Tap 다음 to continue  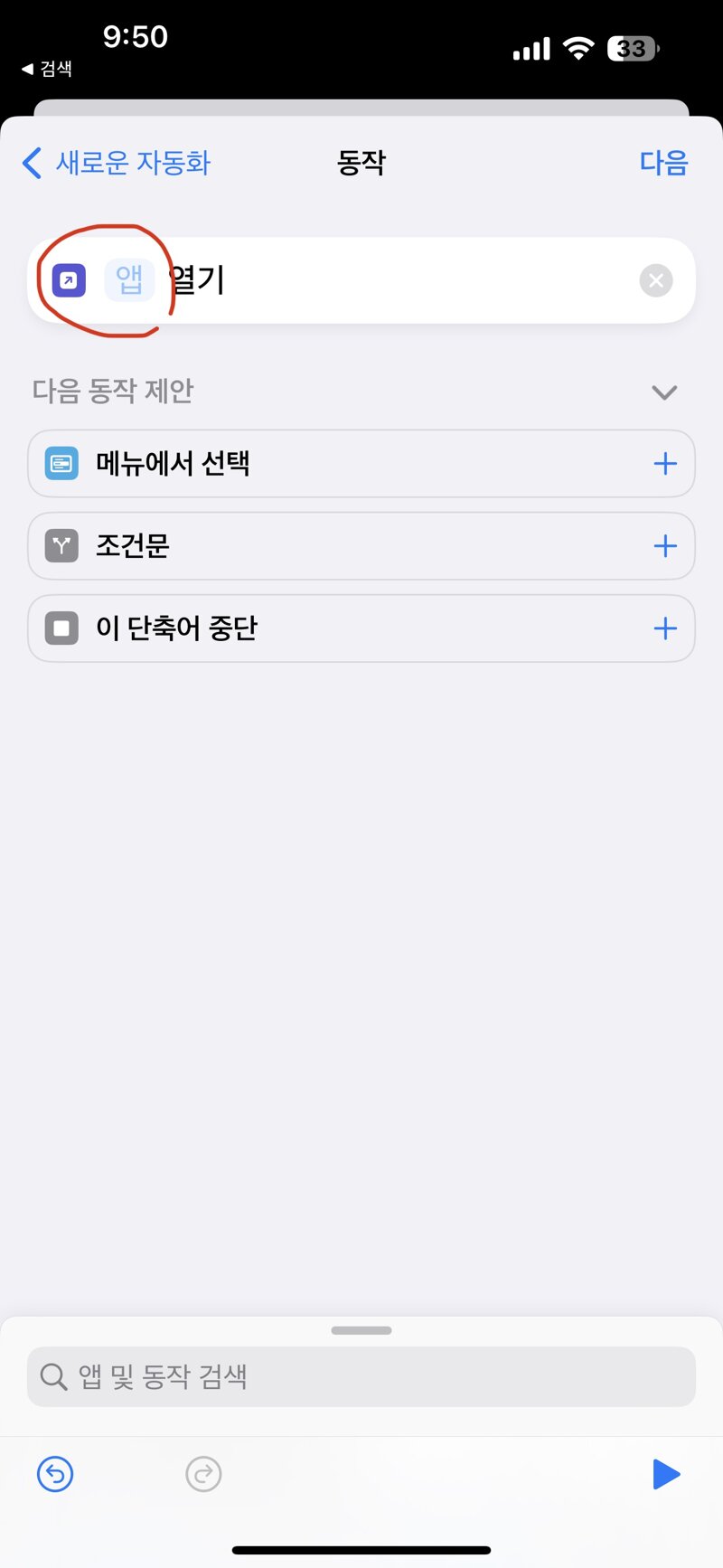pyautogui.click(x=663, y=163)
